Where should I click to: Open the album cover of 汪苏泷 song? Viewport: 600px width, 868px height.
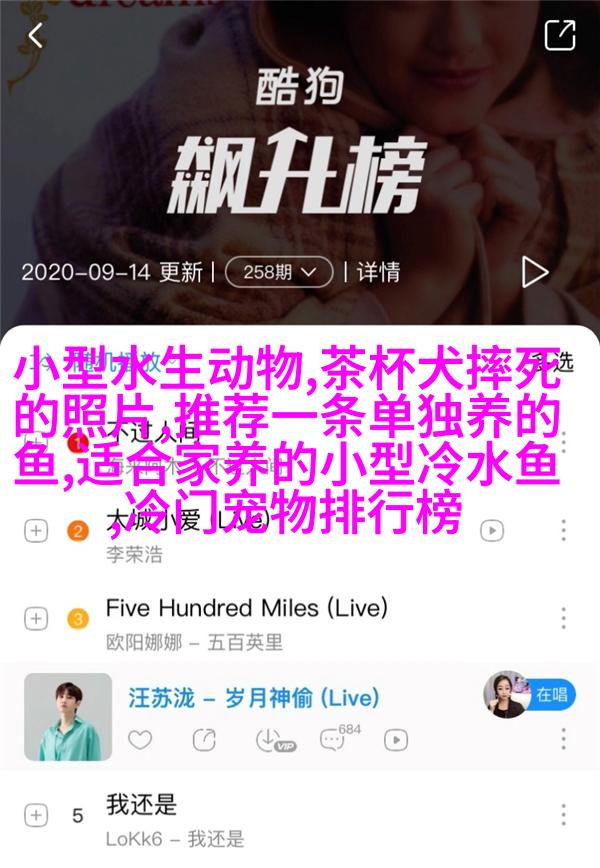point(68,716)
